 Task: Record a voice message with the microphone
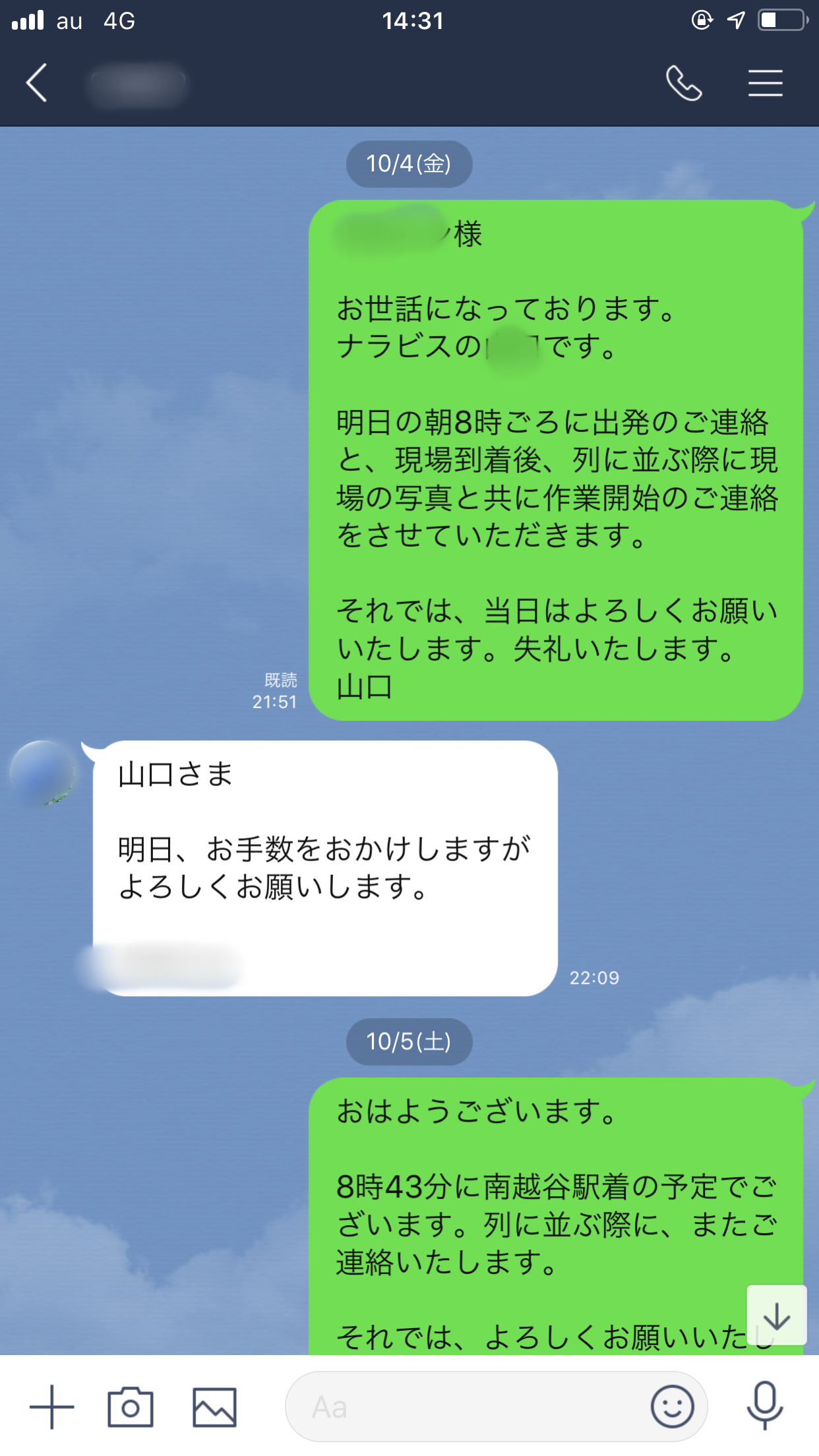764,1407
